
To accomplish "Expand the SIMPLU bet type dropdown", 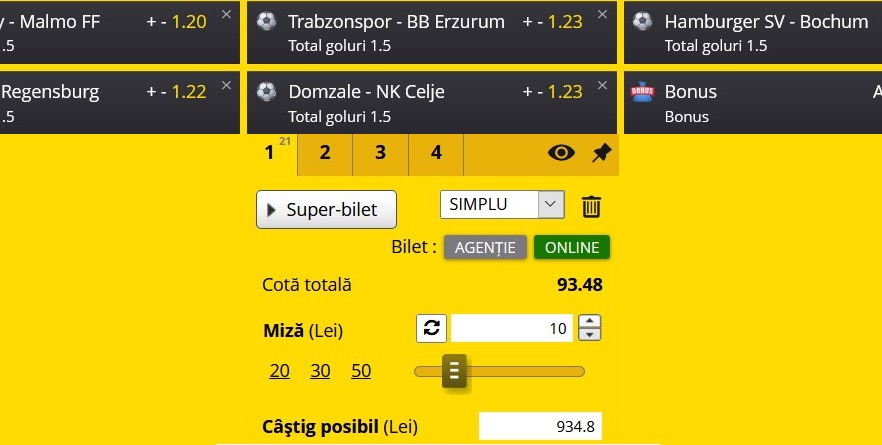I will 551,204.
